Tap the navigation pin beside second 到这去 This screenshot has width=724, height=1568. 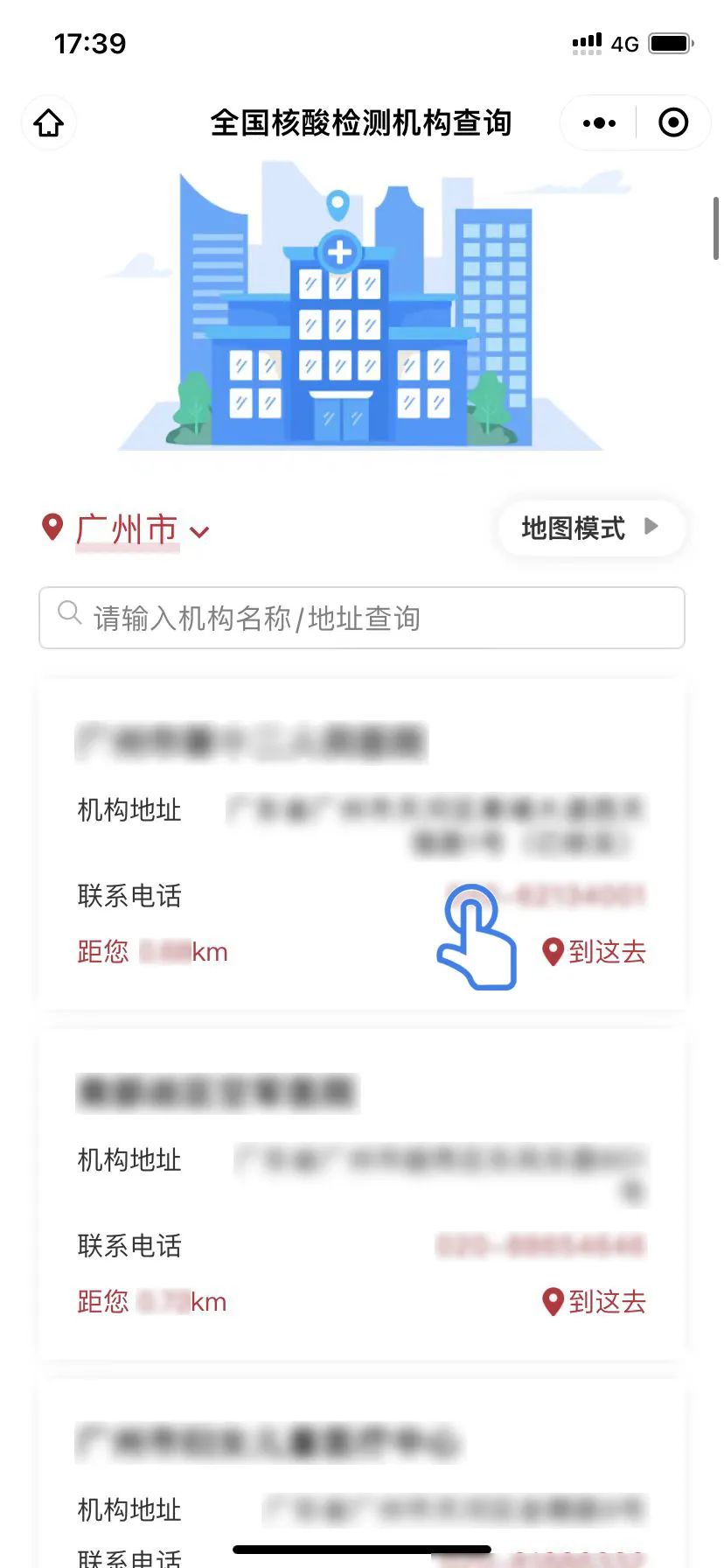click(552, 1302)
